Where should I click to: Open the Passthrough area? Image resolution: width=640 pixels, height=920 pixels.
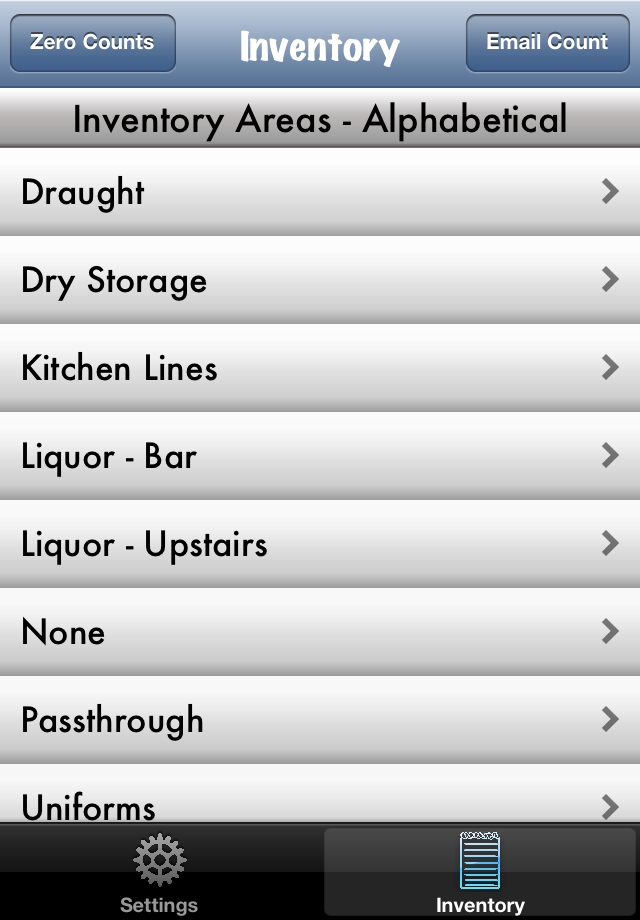320,720
